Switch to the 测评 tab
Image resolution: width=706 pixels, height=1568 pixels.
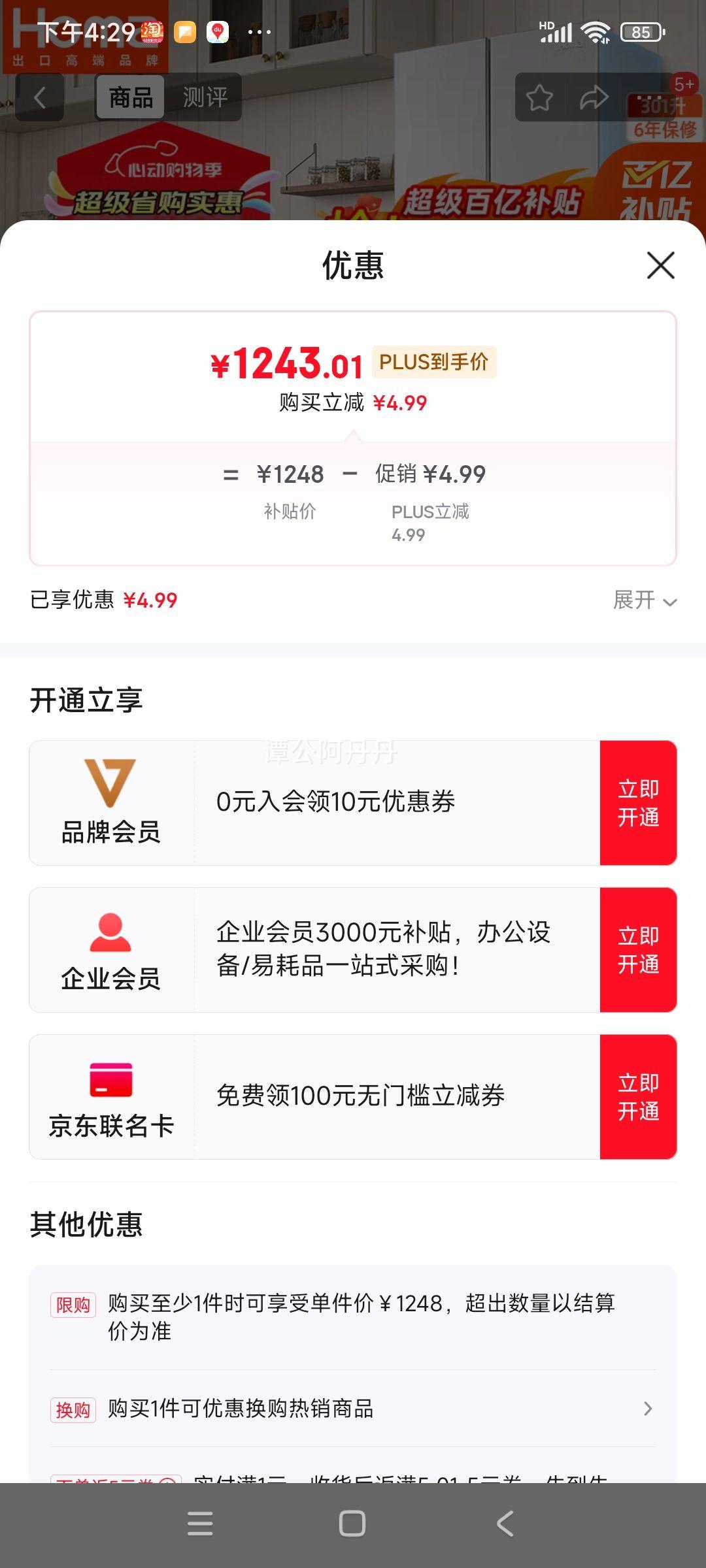coord(205,97)
